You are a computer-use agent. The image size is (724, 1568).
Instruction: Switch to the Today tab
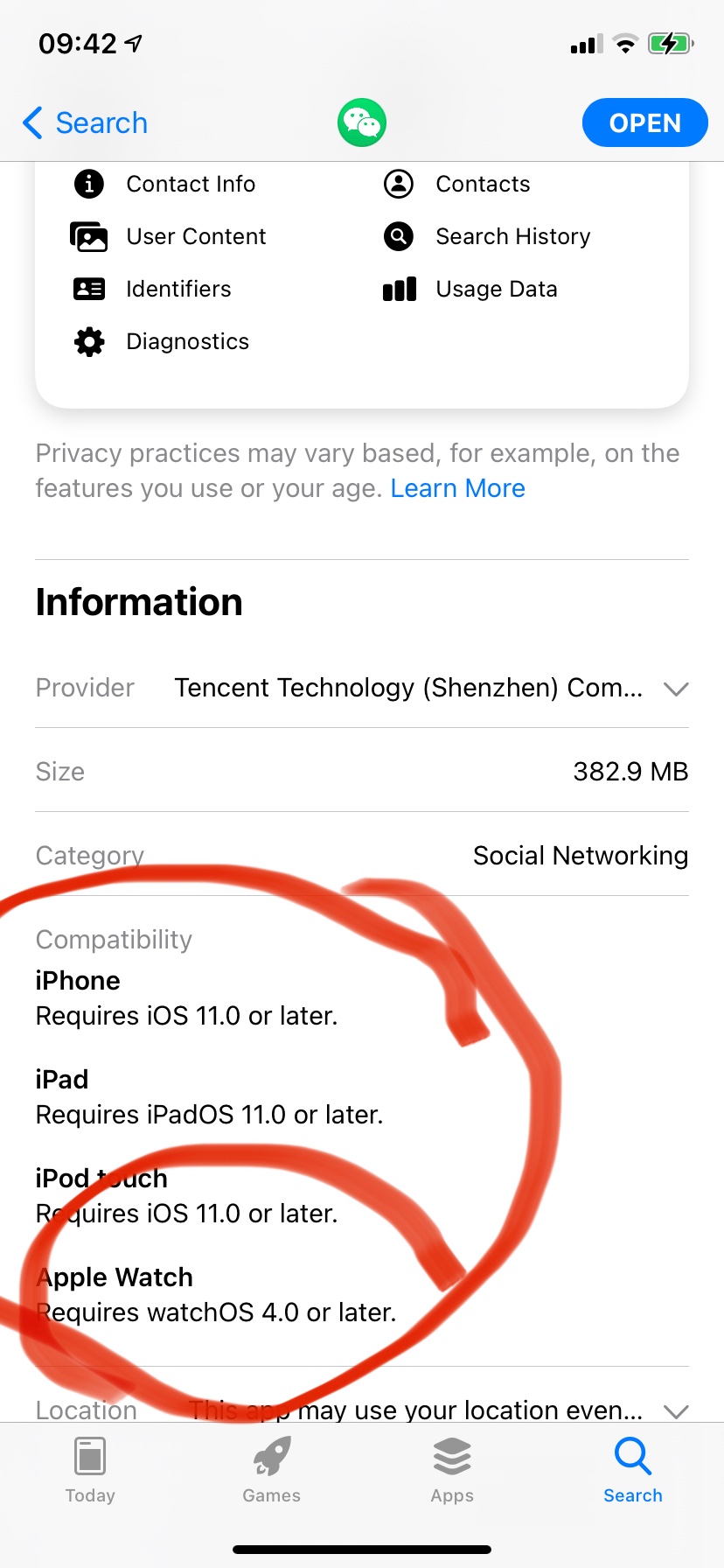(x=90, y=1470)
